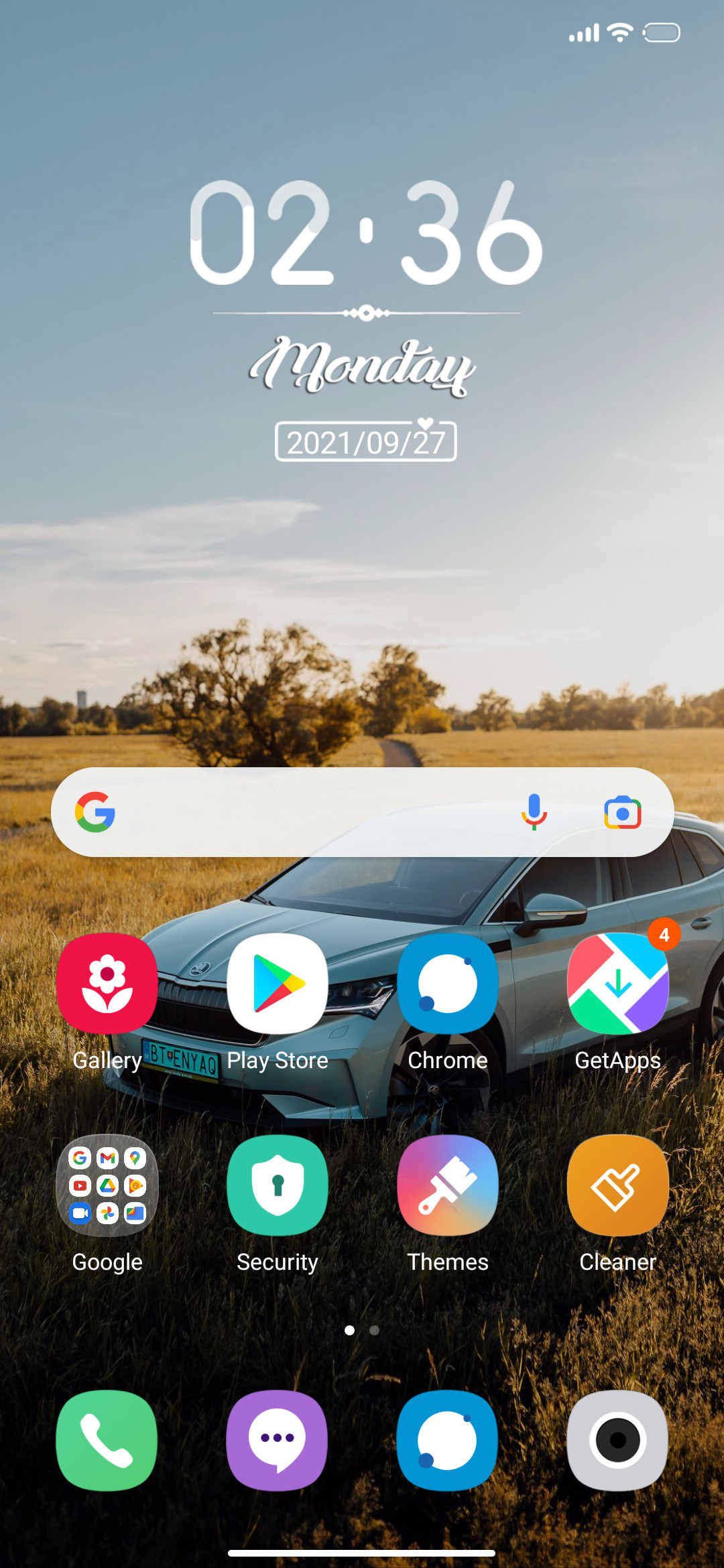The image size is (724, 1568).
Task: Start a voice search with the microphone
Action: coord(534,812)
